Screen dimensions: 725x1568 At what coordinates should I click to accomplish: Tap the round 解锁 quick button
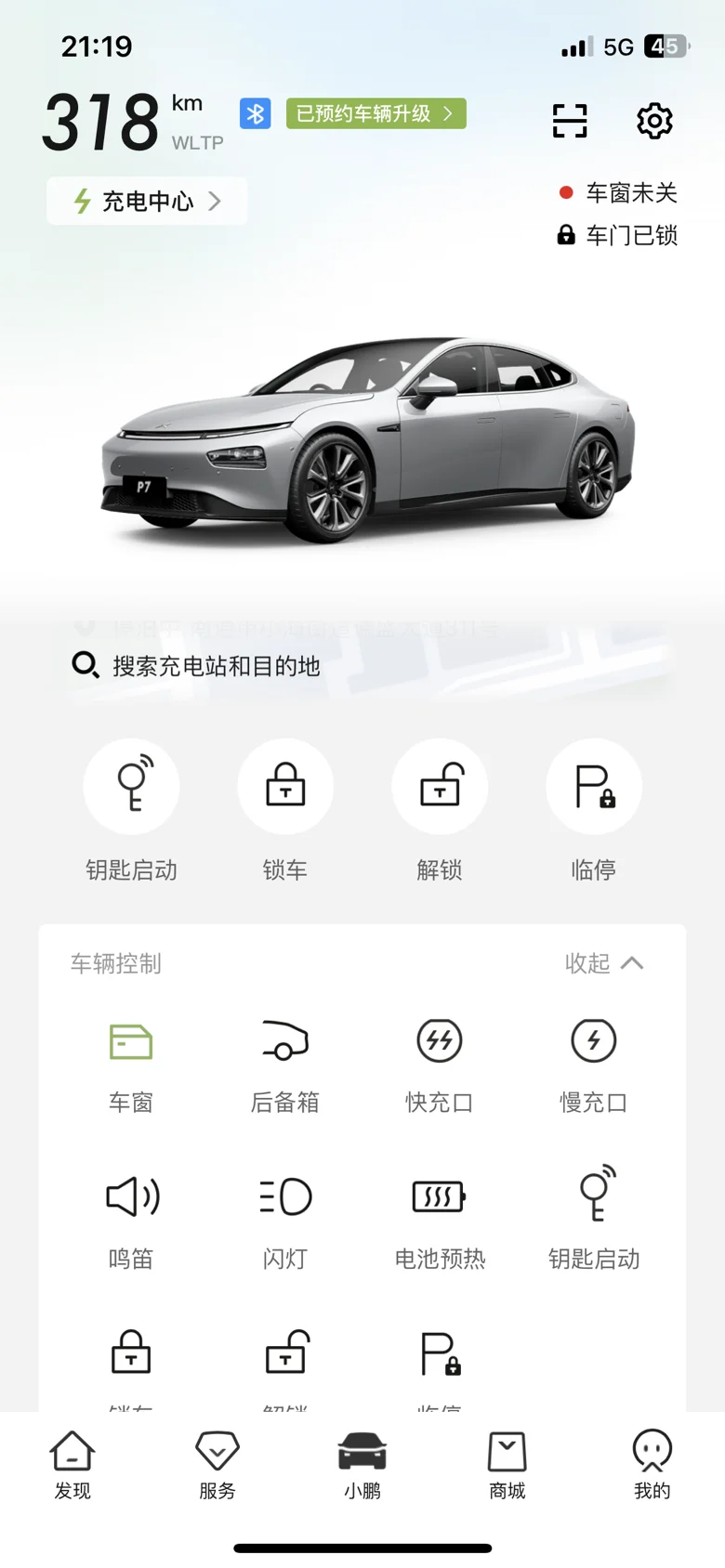point(440,787)
